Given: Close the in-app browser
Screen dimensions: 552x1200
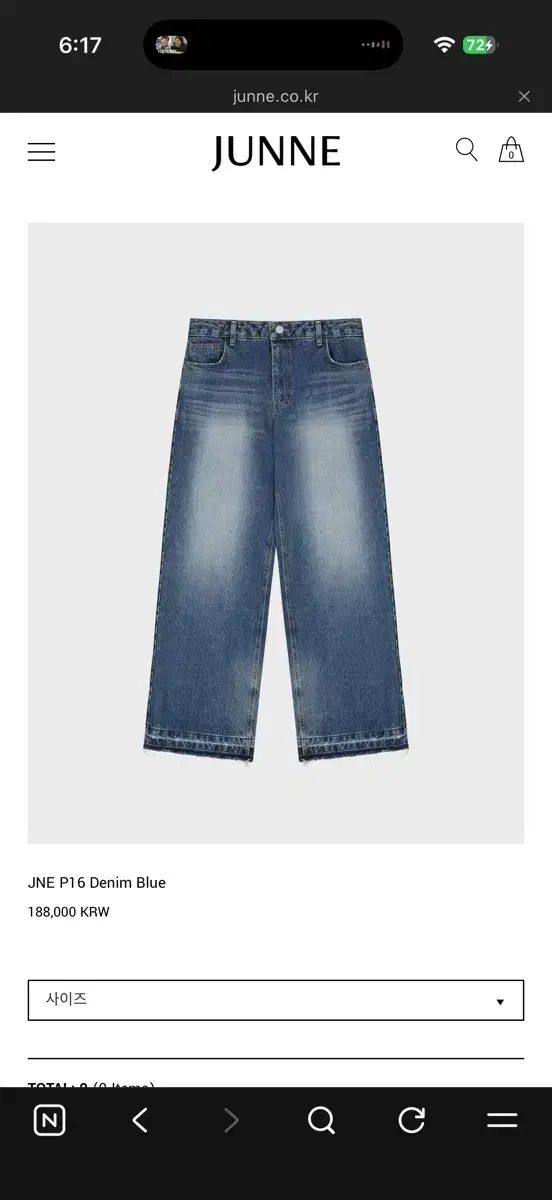Looking at the screenshot, I should (524, 97).
